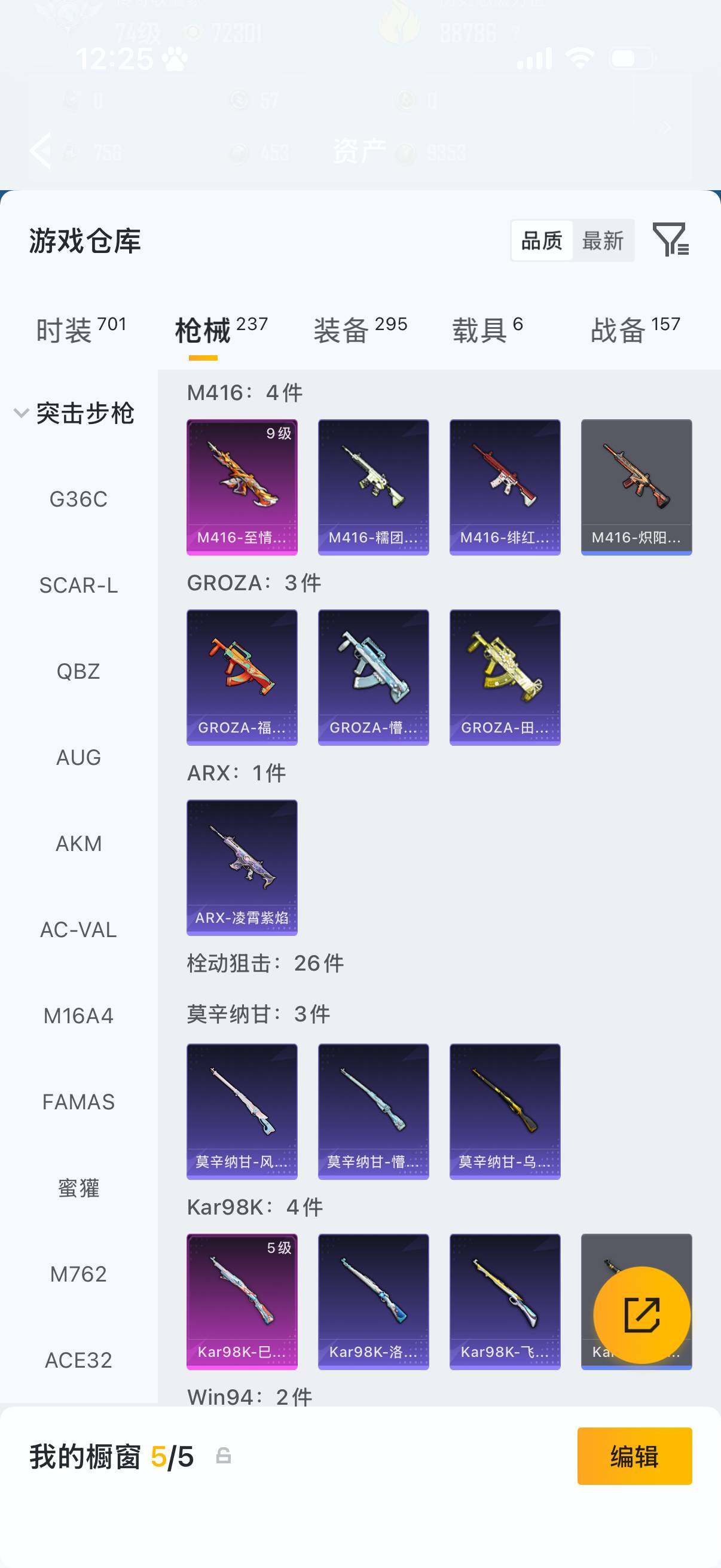Sort warehouse by 最新

point(603,240)
